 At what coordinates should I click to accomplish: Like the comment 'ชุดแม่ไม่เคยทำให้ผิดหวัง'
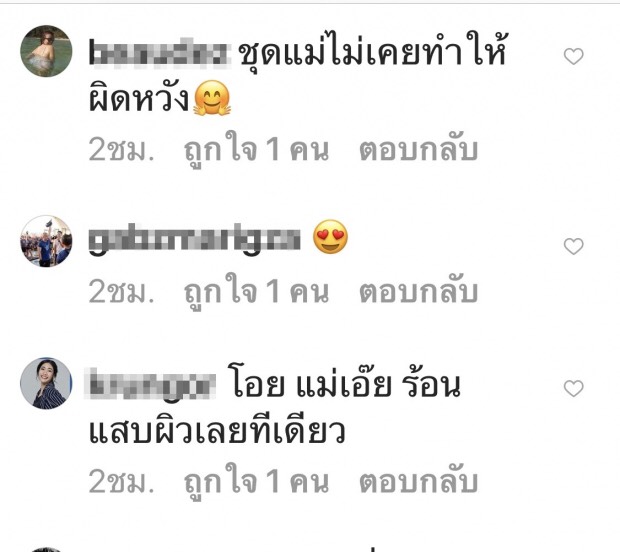point(574,57)
